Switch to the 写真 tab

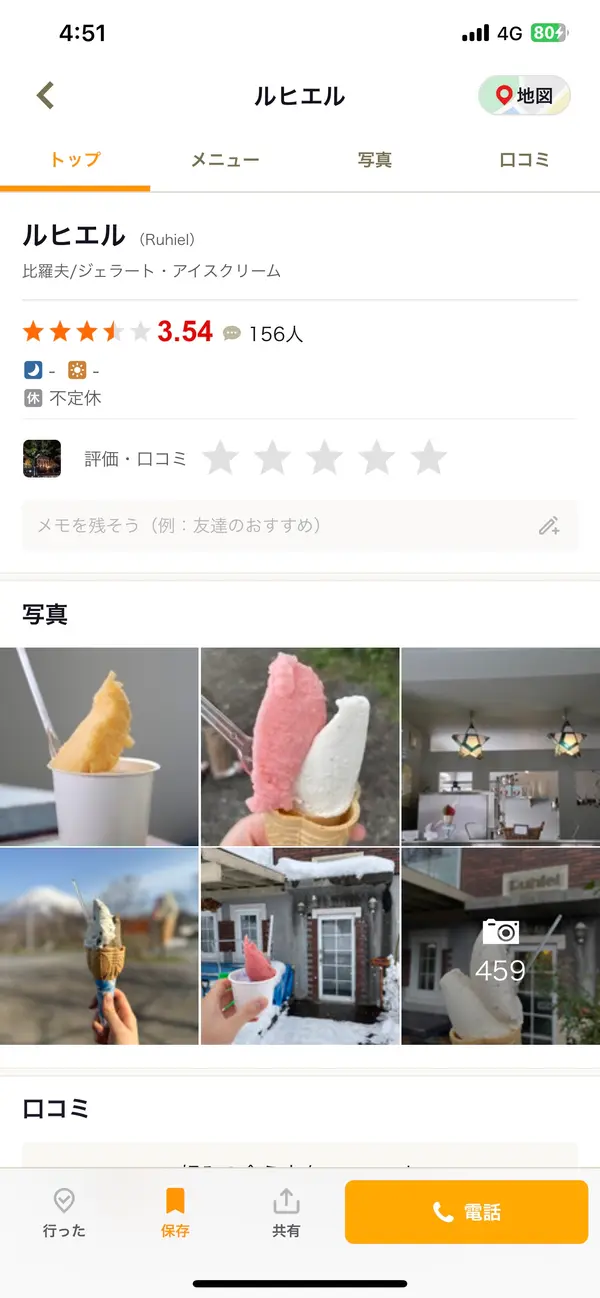[x=375, y=160]
